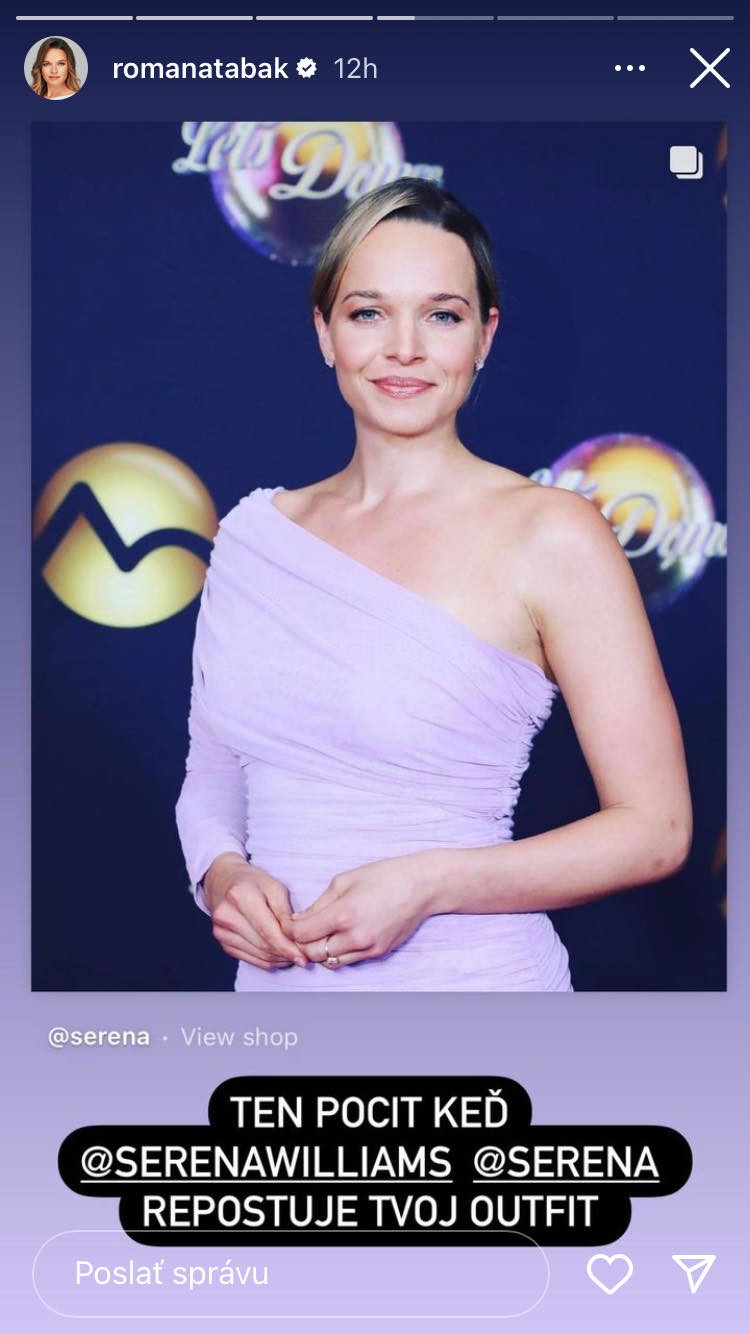The image size is (750, 1334).
Task: Tap the Poslať správu message field
Action: [290, 1273]
